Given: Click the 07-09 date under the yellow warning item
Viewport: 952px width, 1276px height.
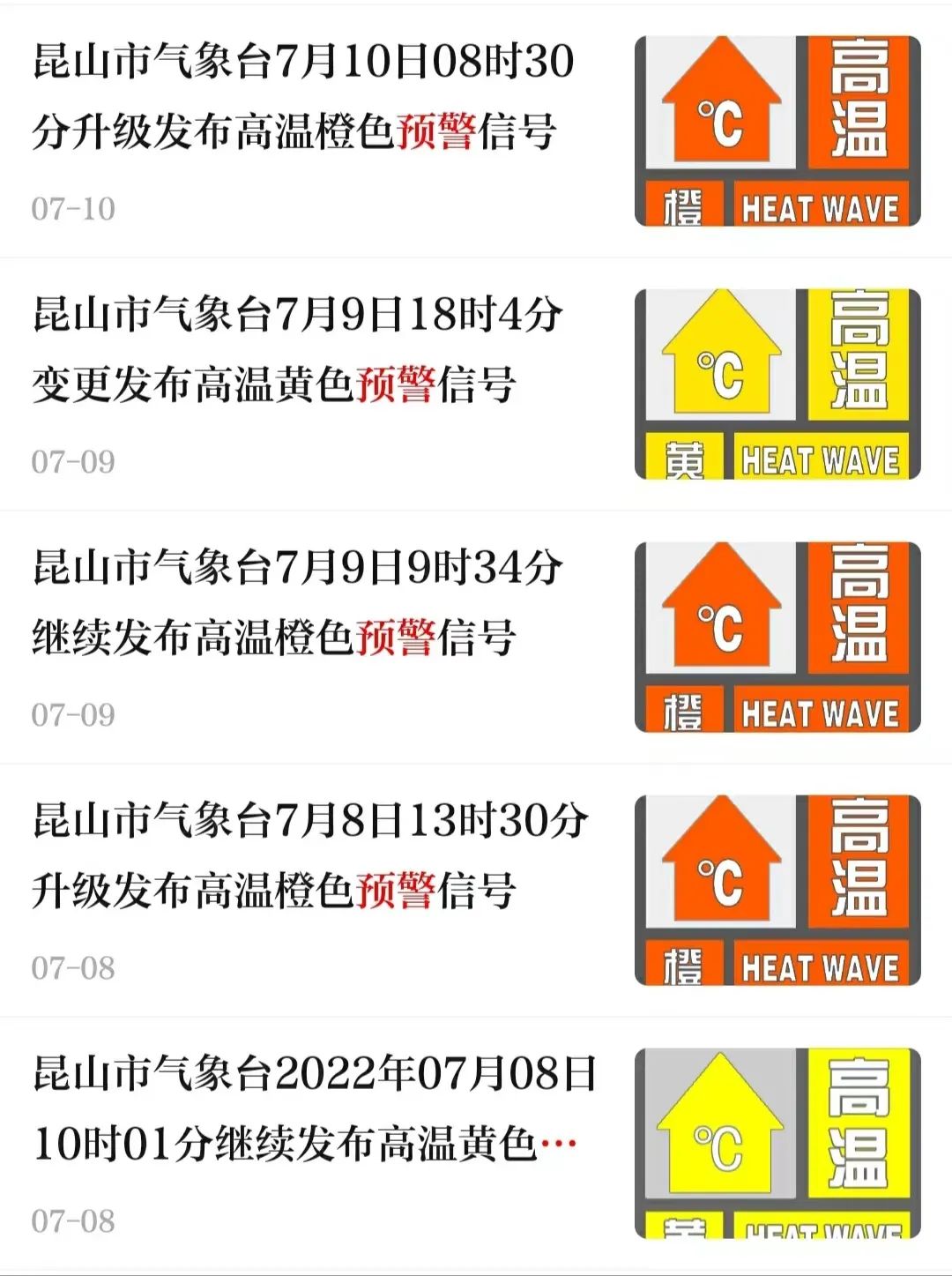Looking at the screenshot, I should click(x=73, y=457).
